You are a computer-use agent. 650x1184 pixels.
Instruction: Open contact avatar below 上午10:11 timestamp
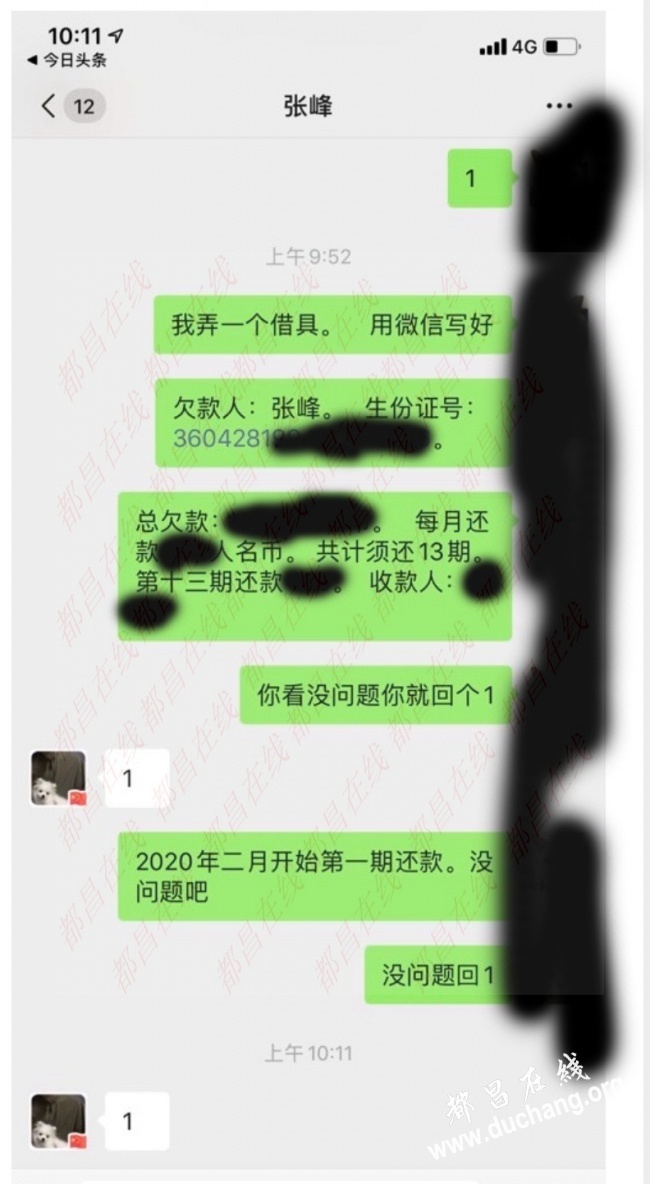pos(58,1120)
